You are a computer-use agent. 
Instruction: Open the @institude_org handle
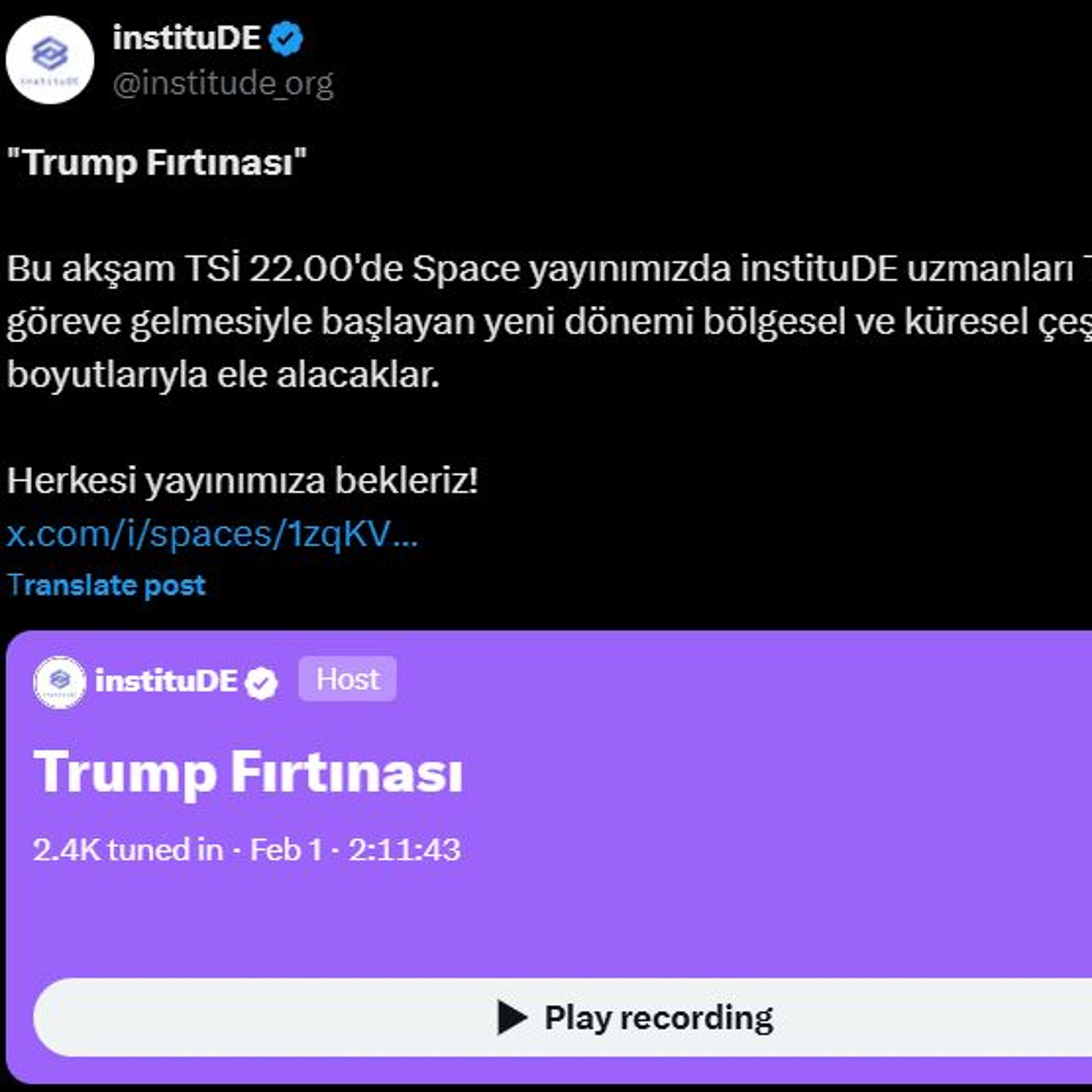coord(223,84)
